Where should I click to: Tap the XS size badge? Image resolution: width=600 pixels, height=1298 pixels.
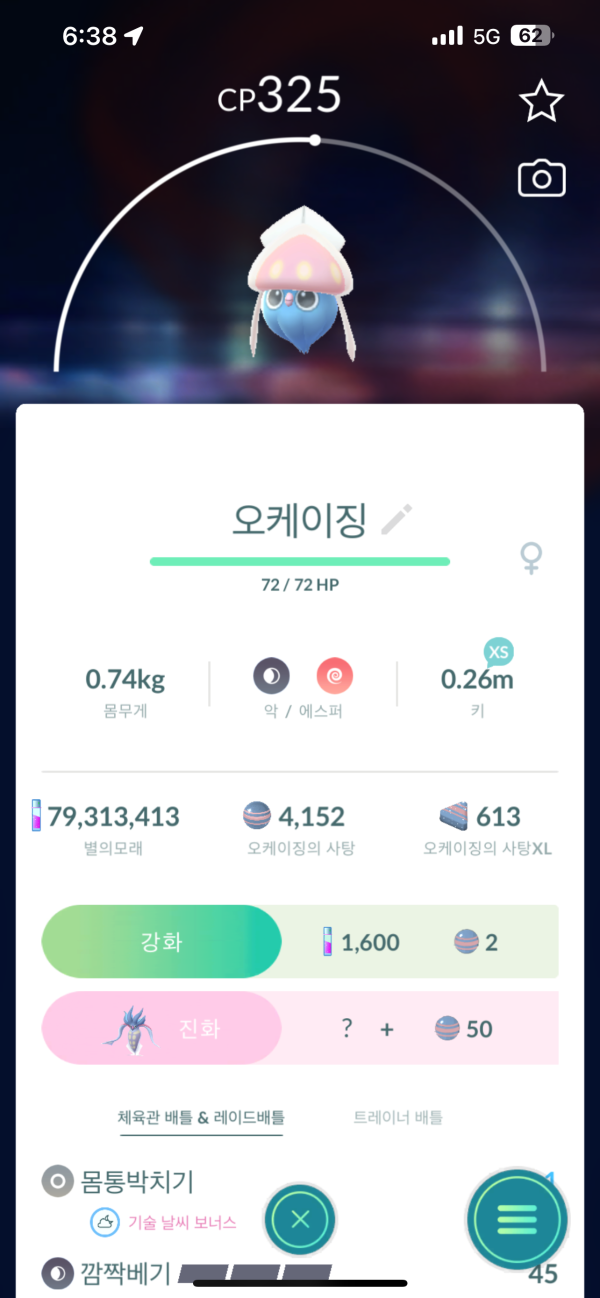498,652
